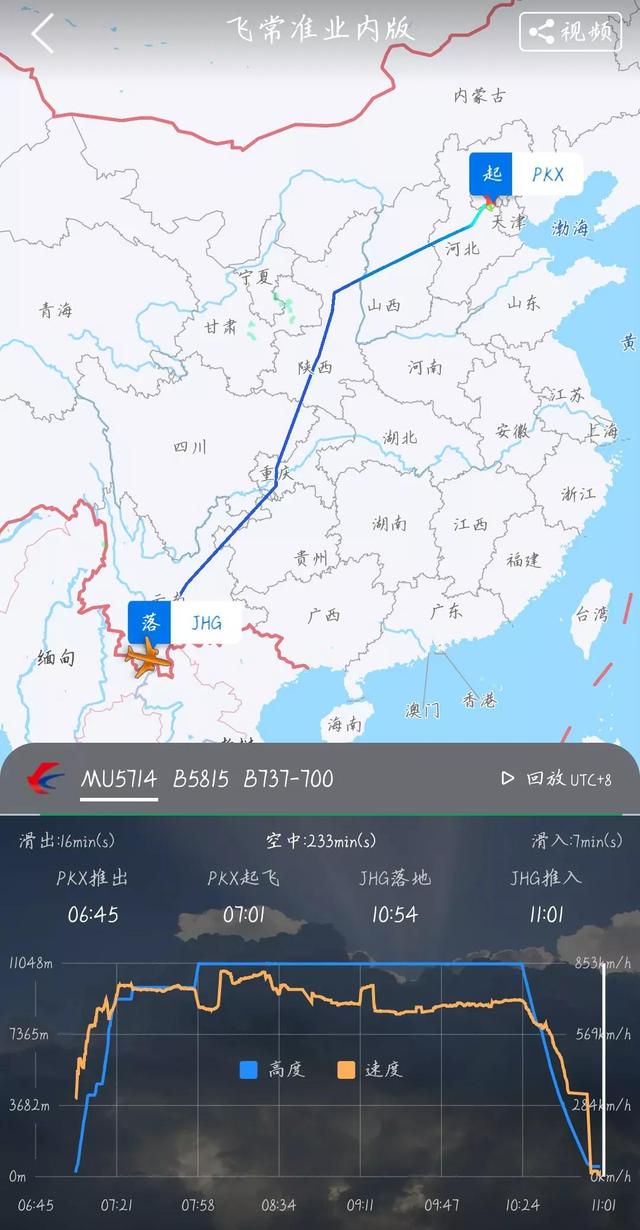Viewport: 640px width, 1230px height.
Task: Go back with the top-left arrow
Action: coord(42,33)
